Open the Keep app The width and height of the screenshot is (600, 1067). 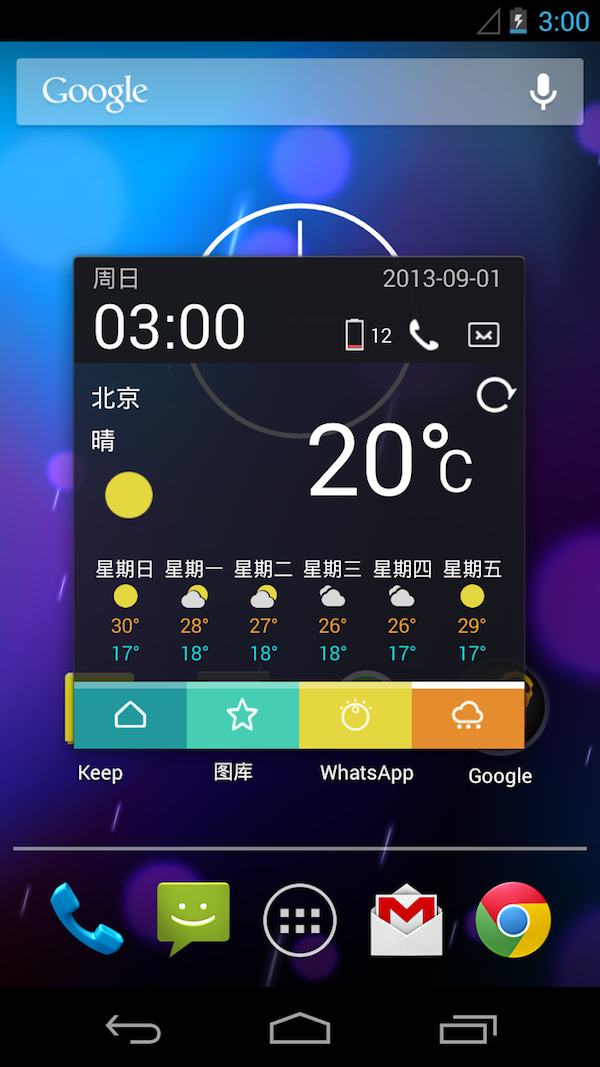pos(99,773)
